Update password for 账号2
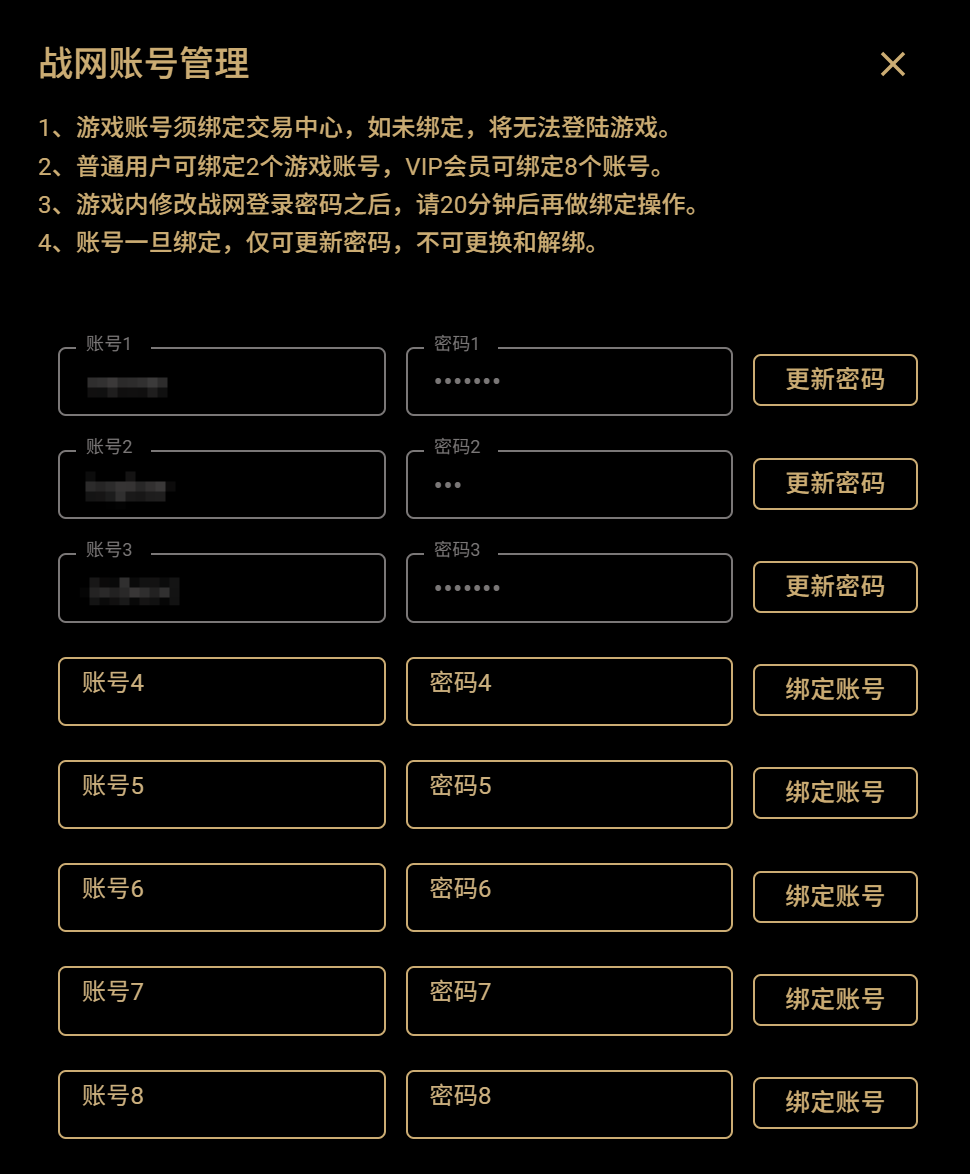This screenshot has width=970, height=1174. click(835, 484)
